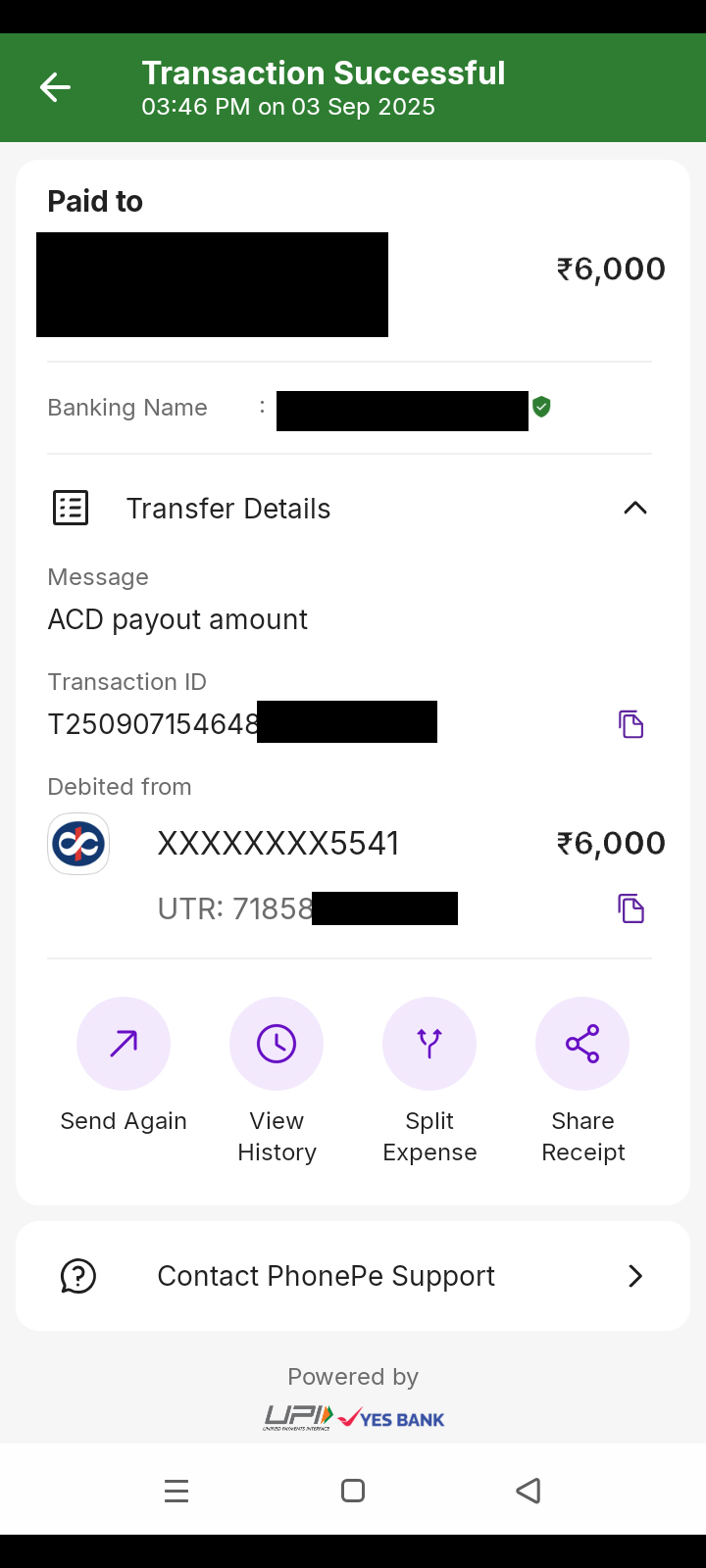Open View History
Viewport: 706px width, 1568px height.
pos(277,1045)
